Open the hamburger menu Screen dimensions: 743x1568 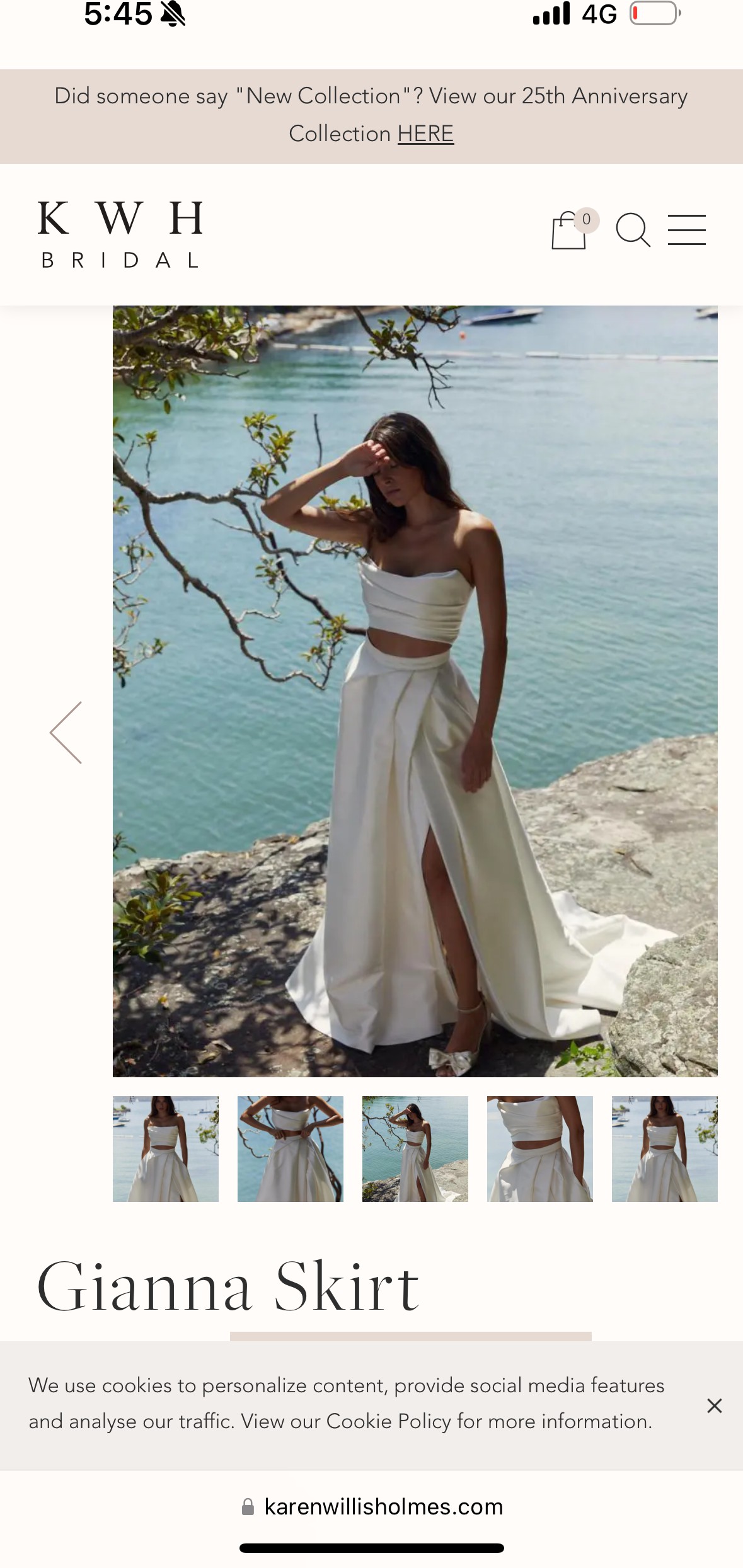point(686,229)
